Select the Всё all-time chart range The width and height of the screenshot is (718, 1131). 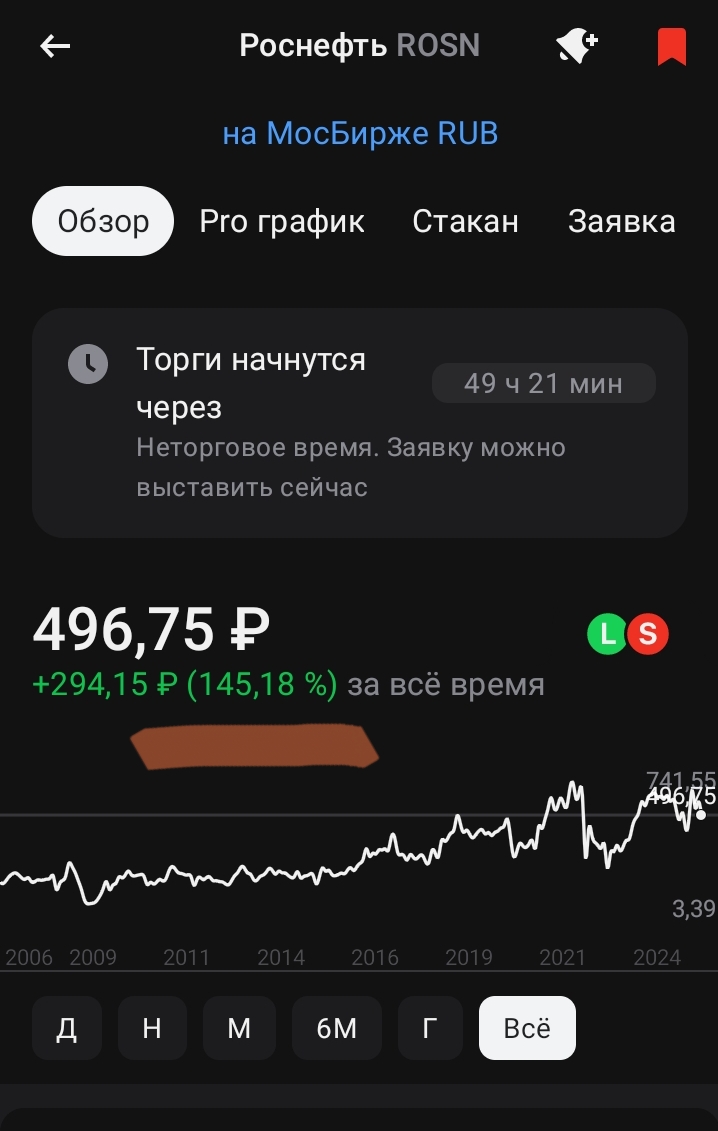point(527,1028)
